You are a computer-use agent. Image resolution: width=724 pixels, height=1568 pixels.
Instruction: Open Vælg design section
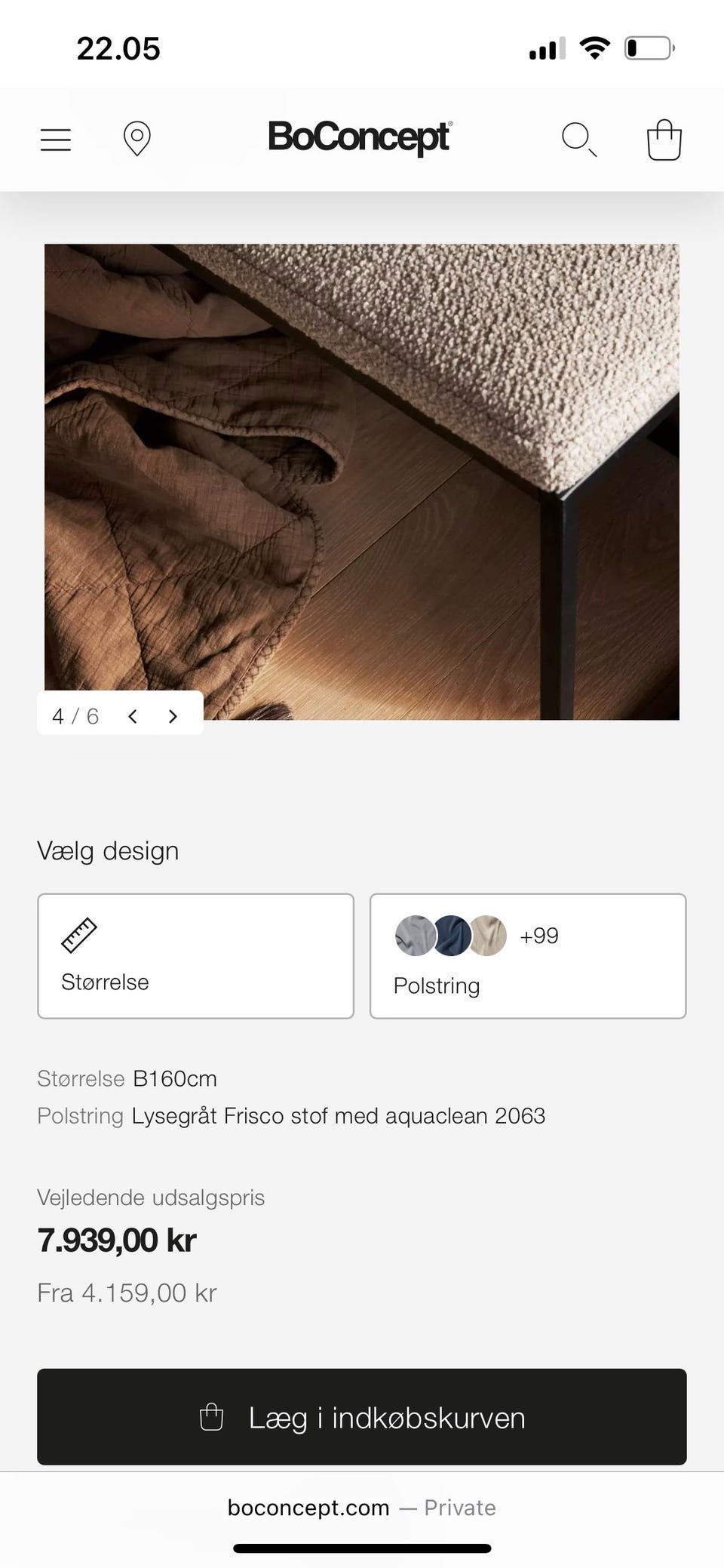[108, 850]
